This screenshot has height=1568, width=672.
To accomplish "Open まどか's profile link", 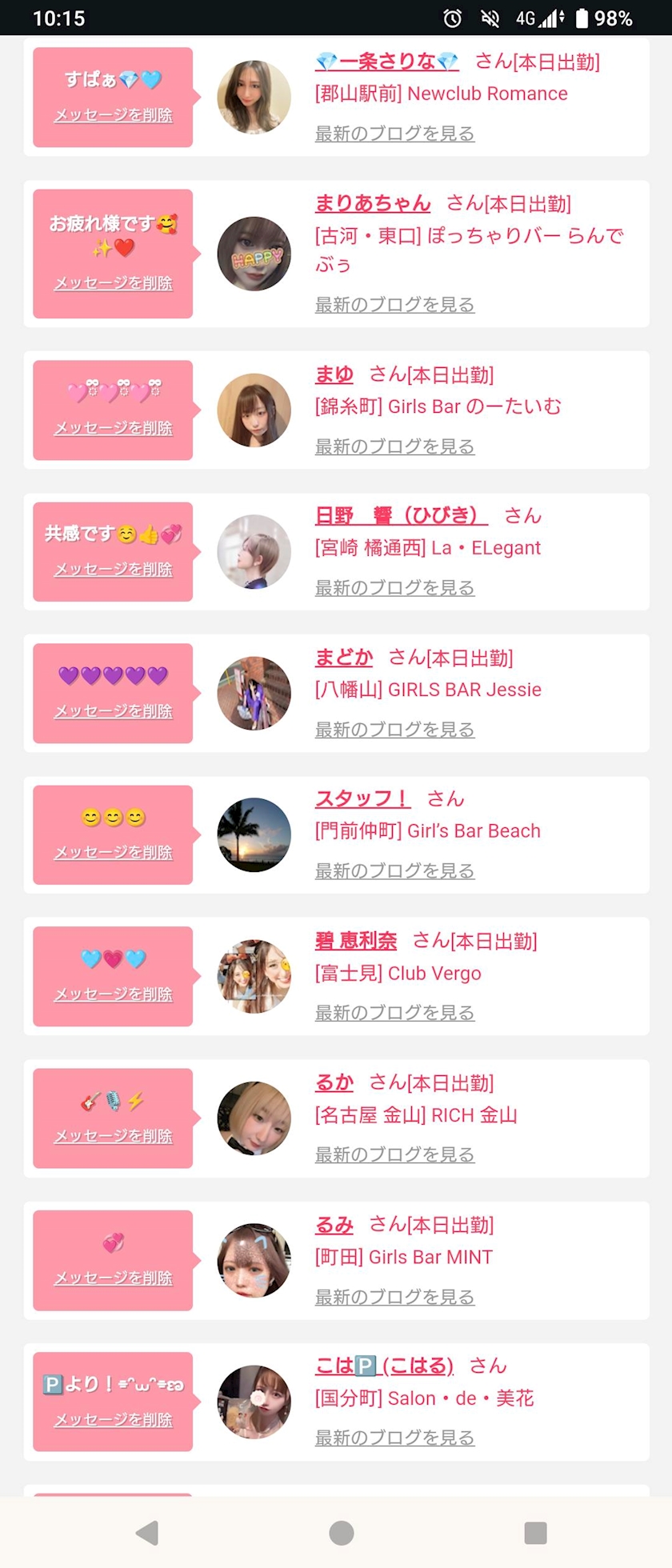I will pos(344,658).
